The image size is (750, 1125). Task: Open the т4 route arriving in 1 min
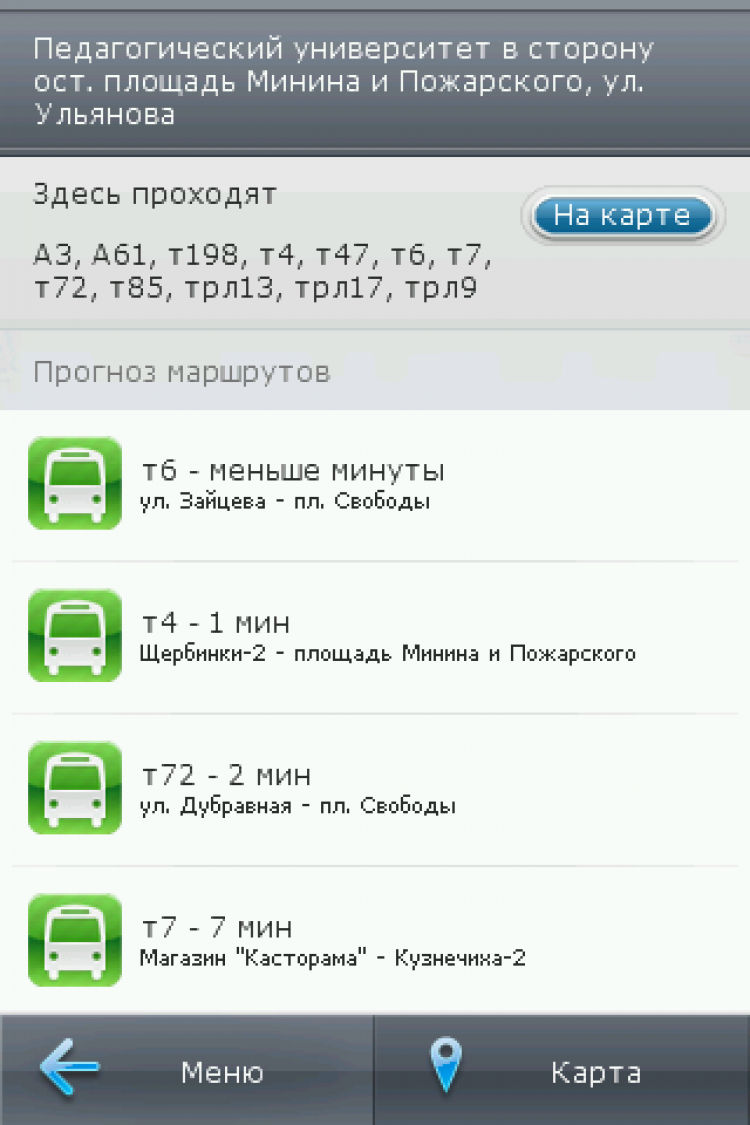coord(375,637)
